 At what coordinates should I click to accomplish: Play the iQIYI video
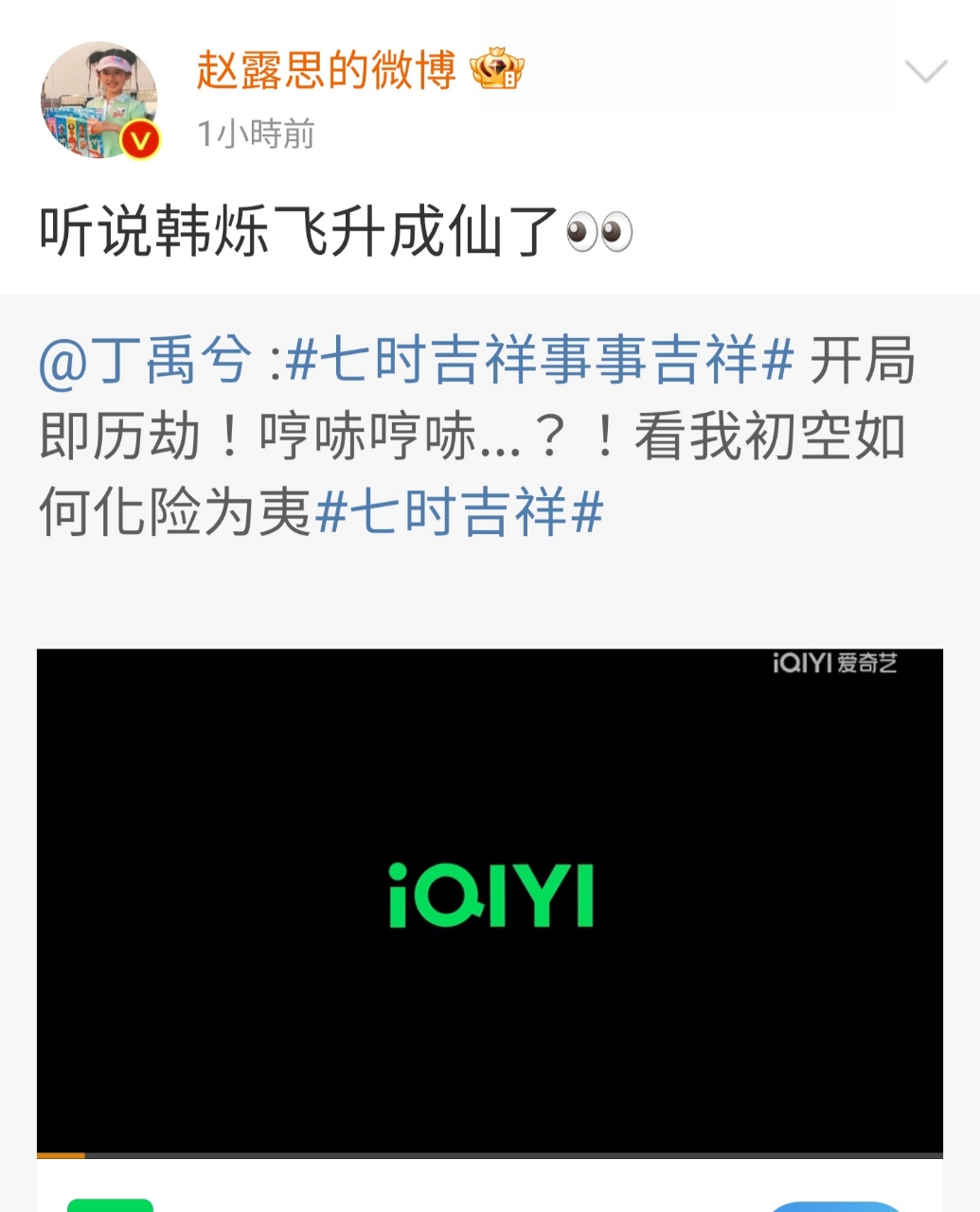tap(490, 895)
